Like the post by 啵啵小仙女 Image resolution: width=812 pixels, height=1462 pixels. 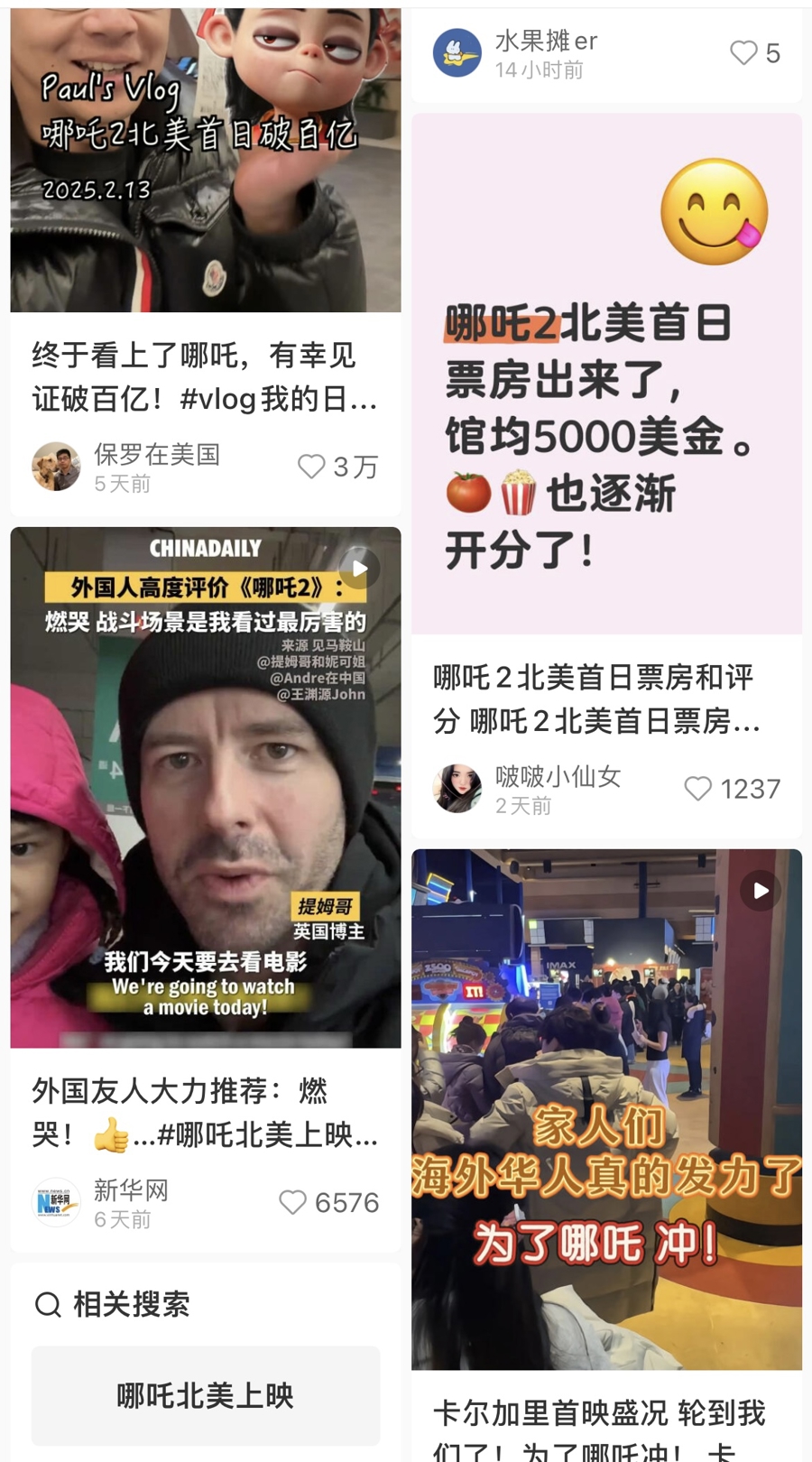click(x=697, y=789)
